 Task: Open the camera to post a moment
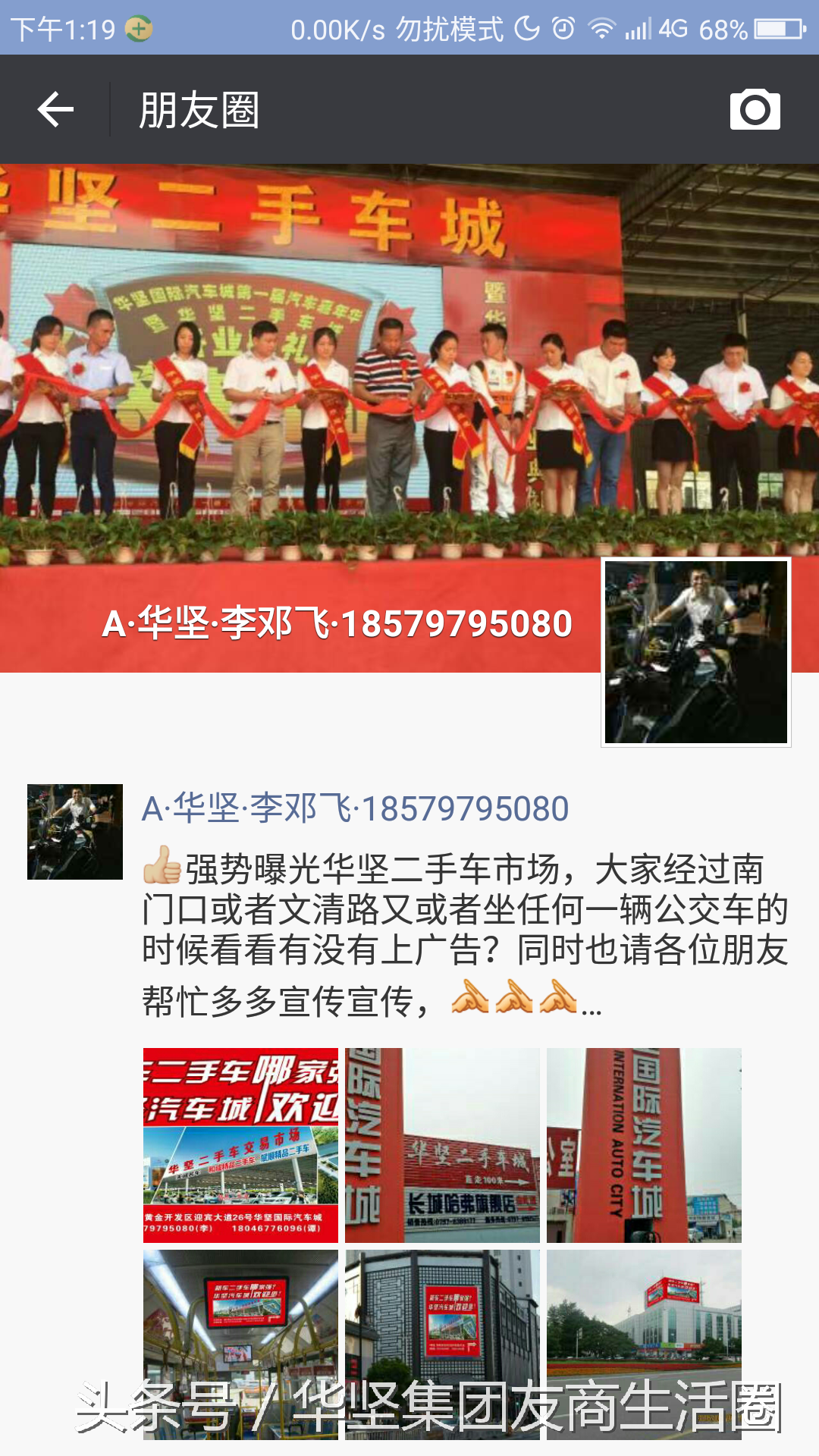pyautogui.click(x=755, y=110)
